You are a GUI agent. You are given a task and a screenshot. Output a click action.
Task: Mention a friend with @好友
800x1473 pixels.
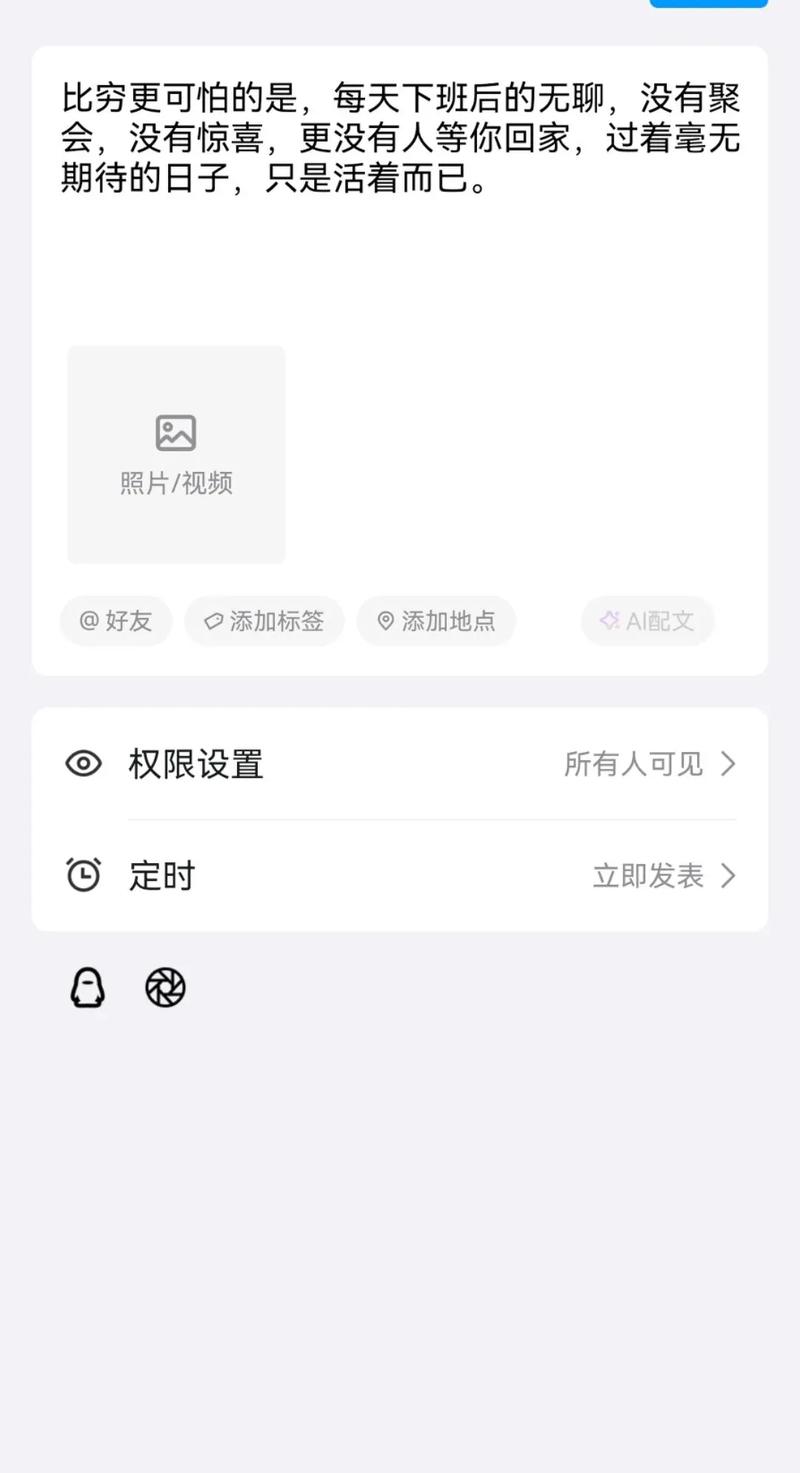click(116, 621)
